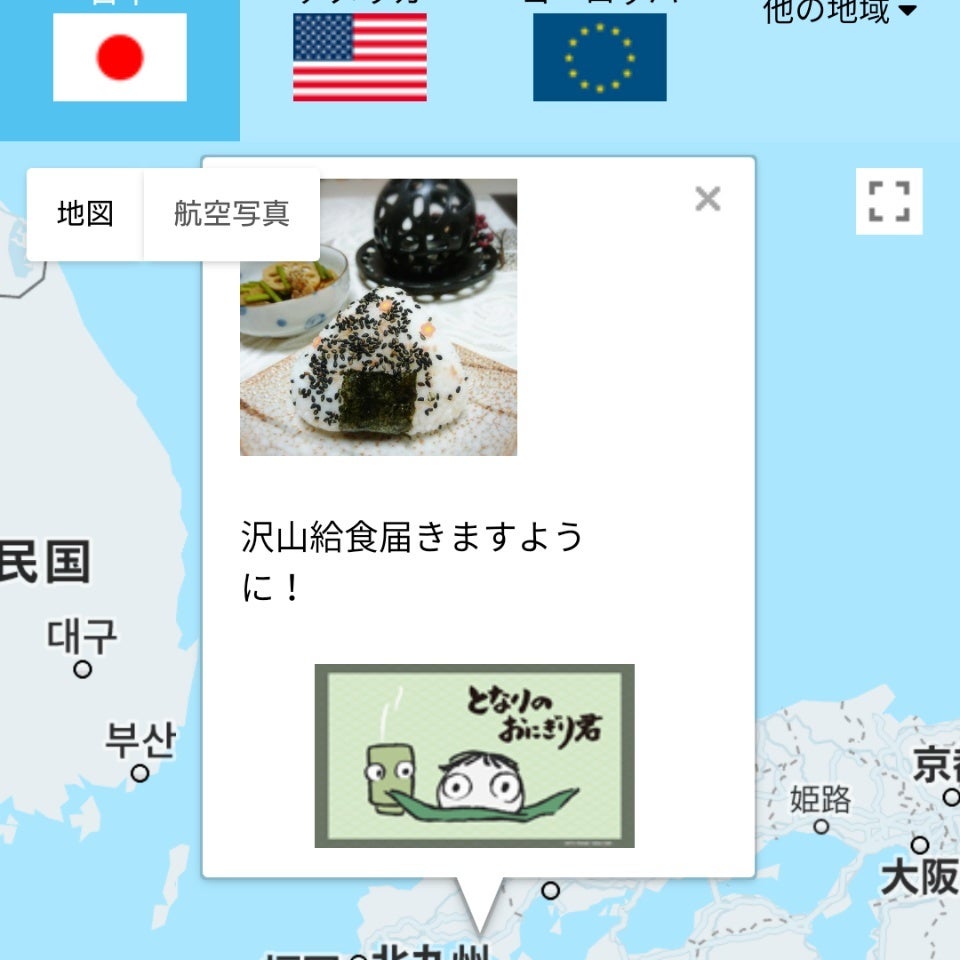Select the USA flag region tab

click(360, 58)
